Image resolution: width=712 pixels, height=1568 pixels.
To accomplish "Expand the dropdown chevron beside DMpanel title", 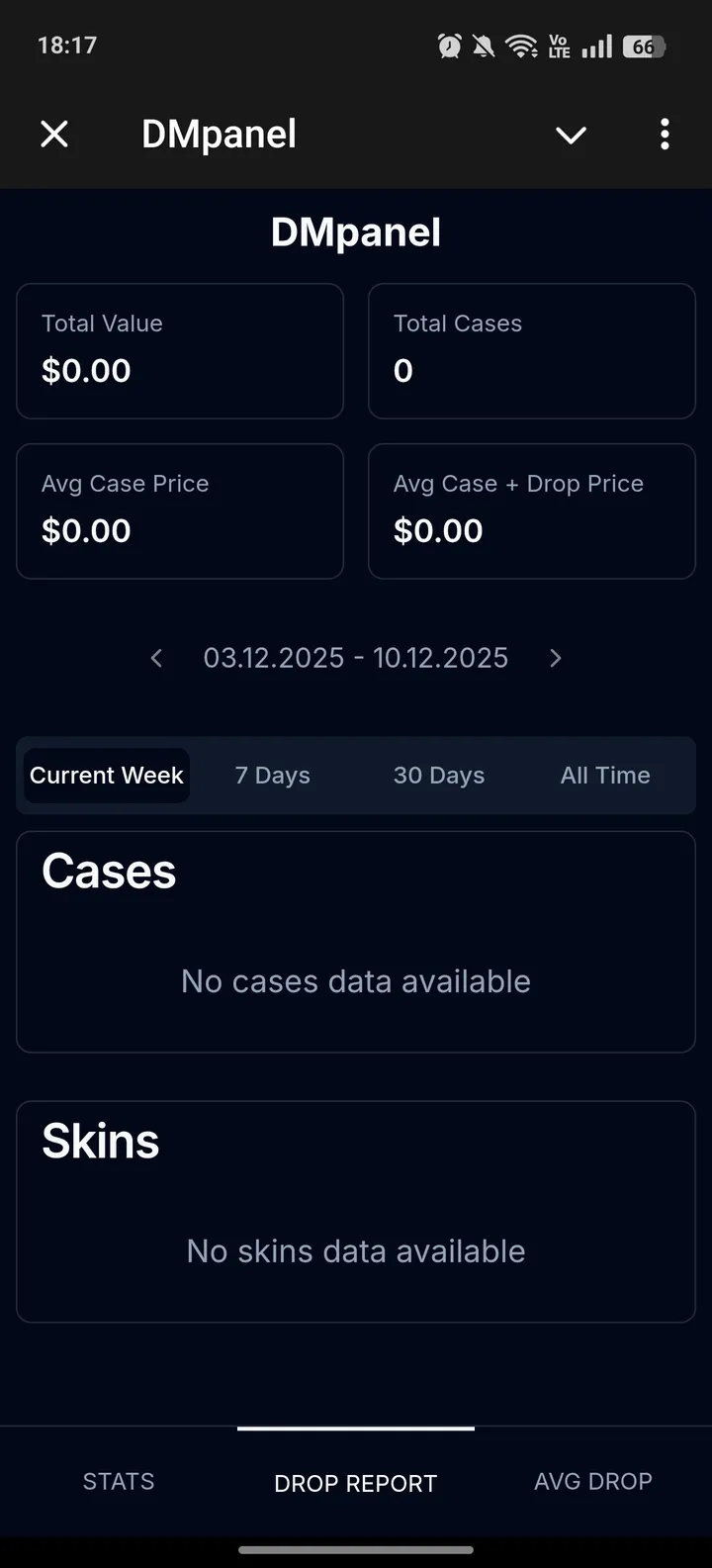I will (571, 135).
